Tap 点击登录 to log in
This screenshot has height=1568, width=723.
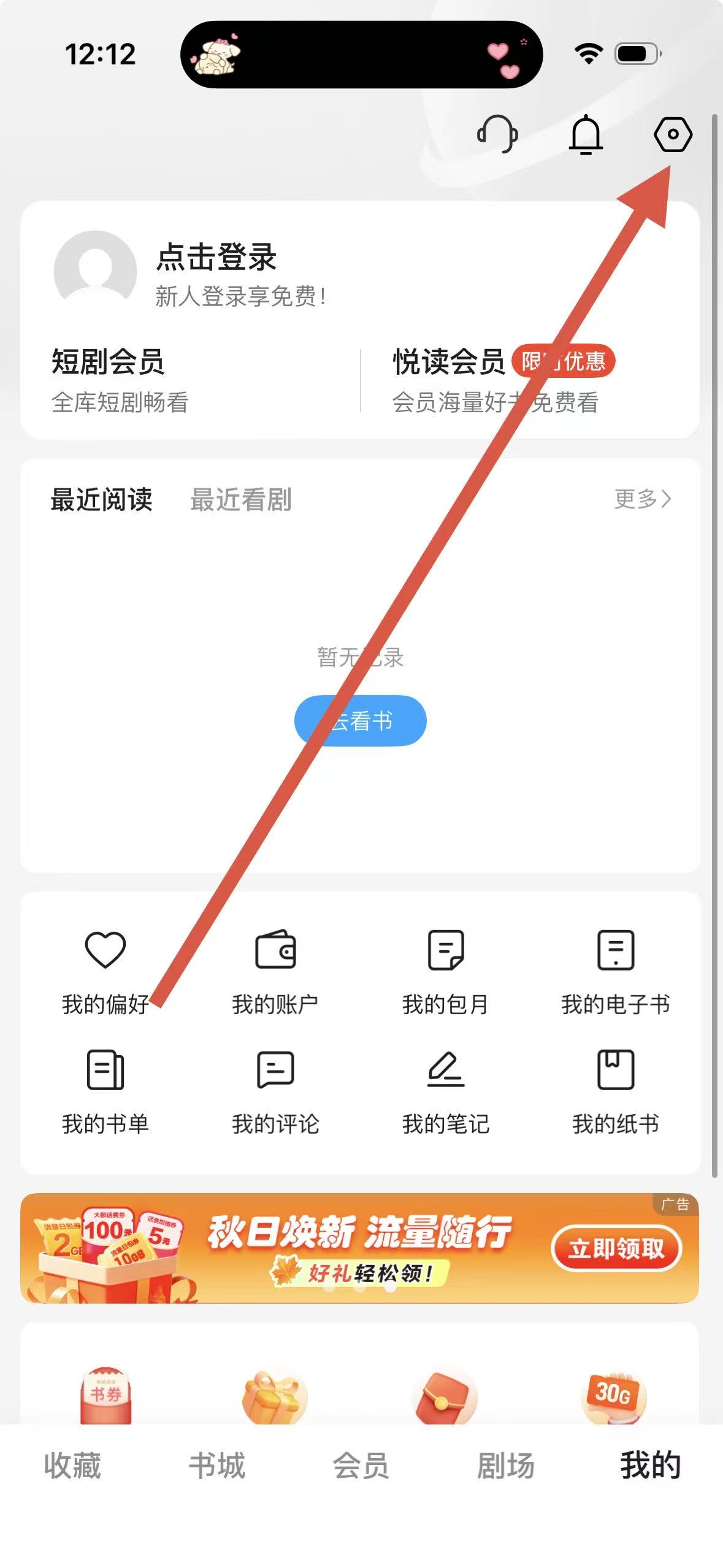click(216, 257)
